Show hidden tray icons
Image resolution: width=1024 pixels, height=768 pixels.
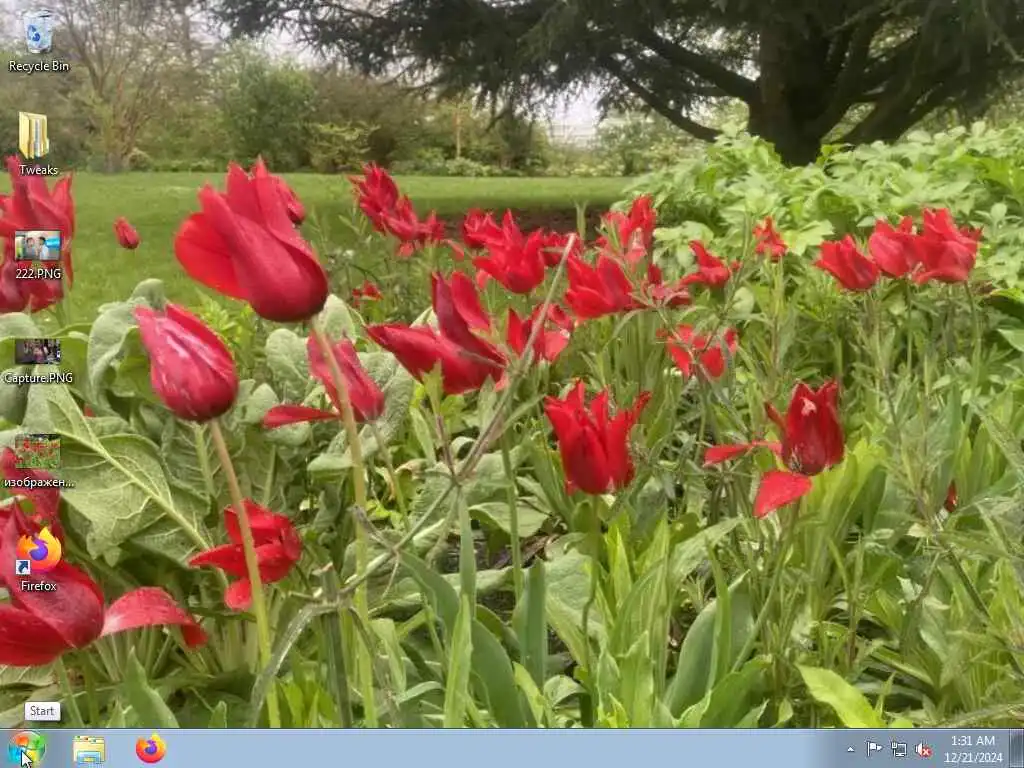851,750
